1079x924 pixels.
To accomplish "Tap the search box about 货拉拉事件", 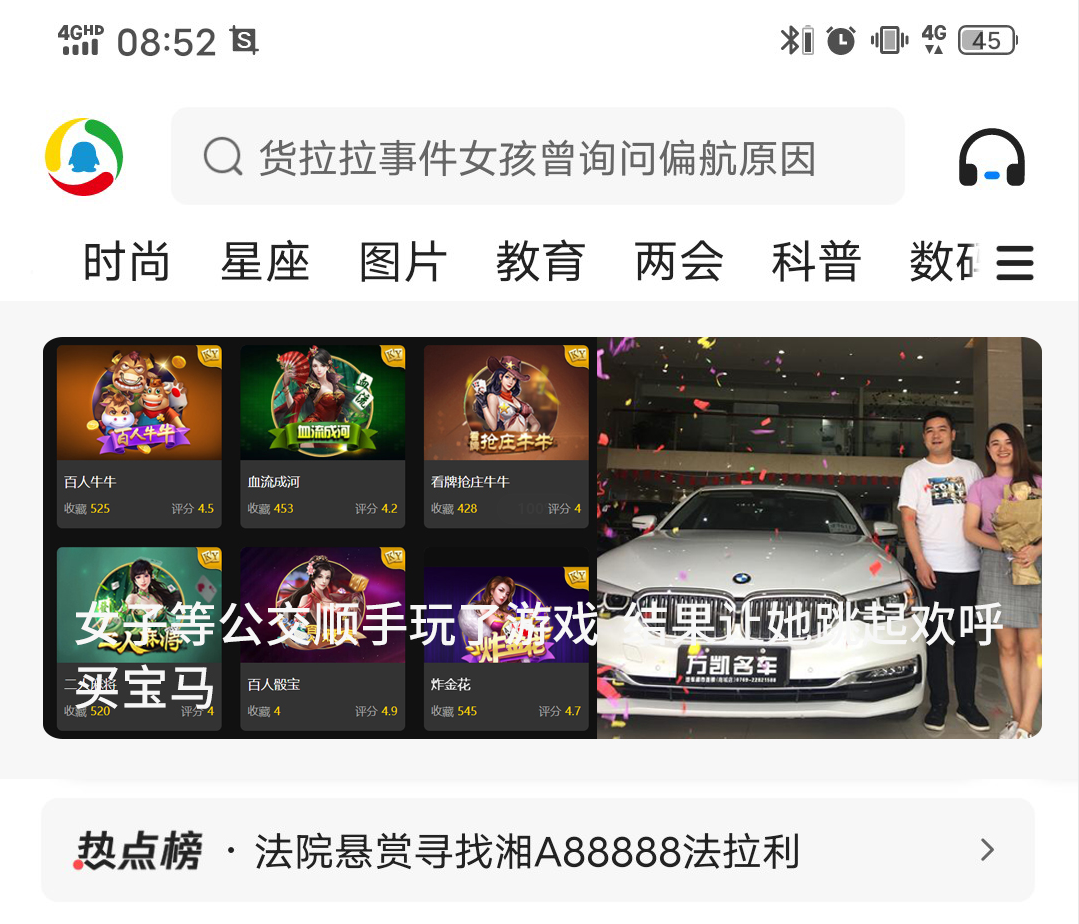I will (x=537, y=157).
